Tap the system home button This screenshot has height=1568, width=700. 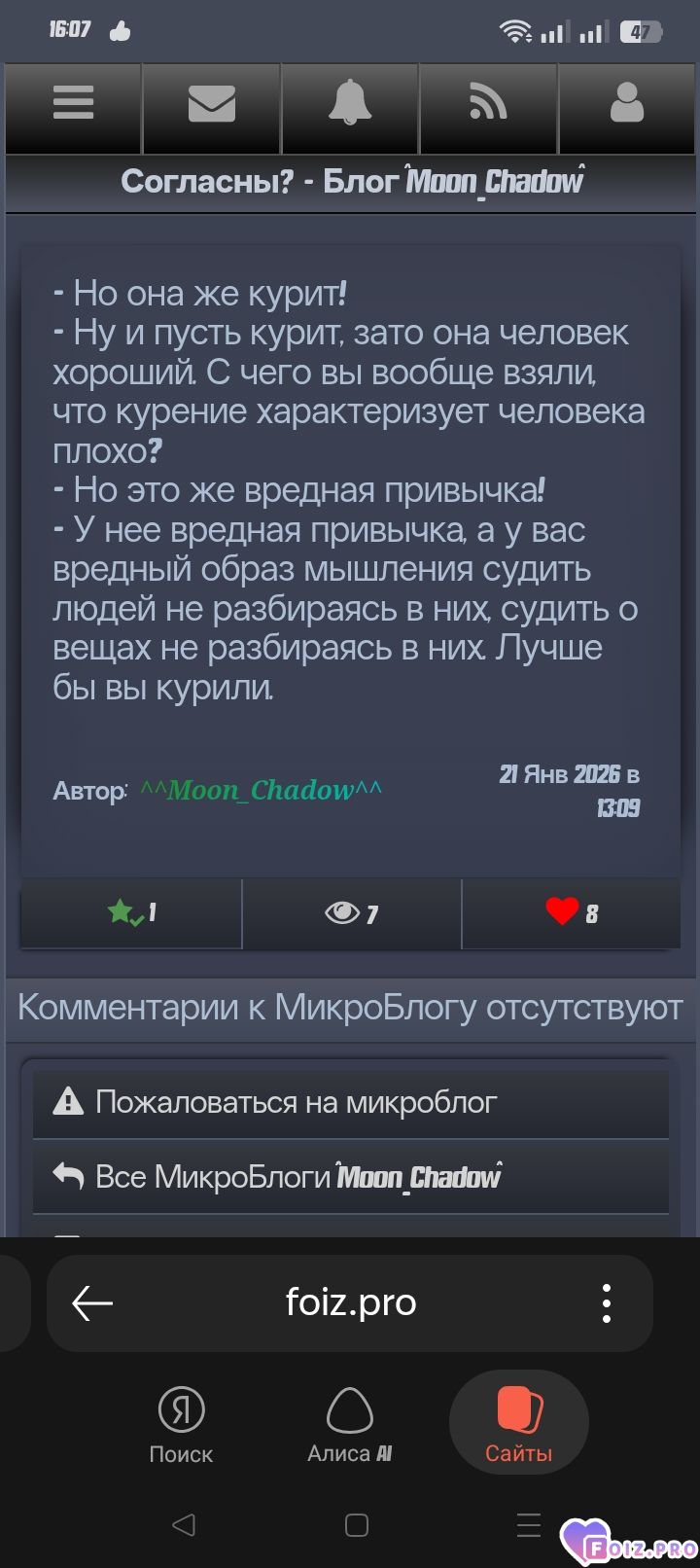point(357,1525)
